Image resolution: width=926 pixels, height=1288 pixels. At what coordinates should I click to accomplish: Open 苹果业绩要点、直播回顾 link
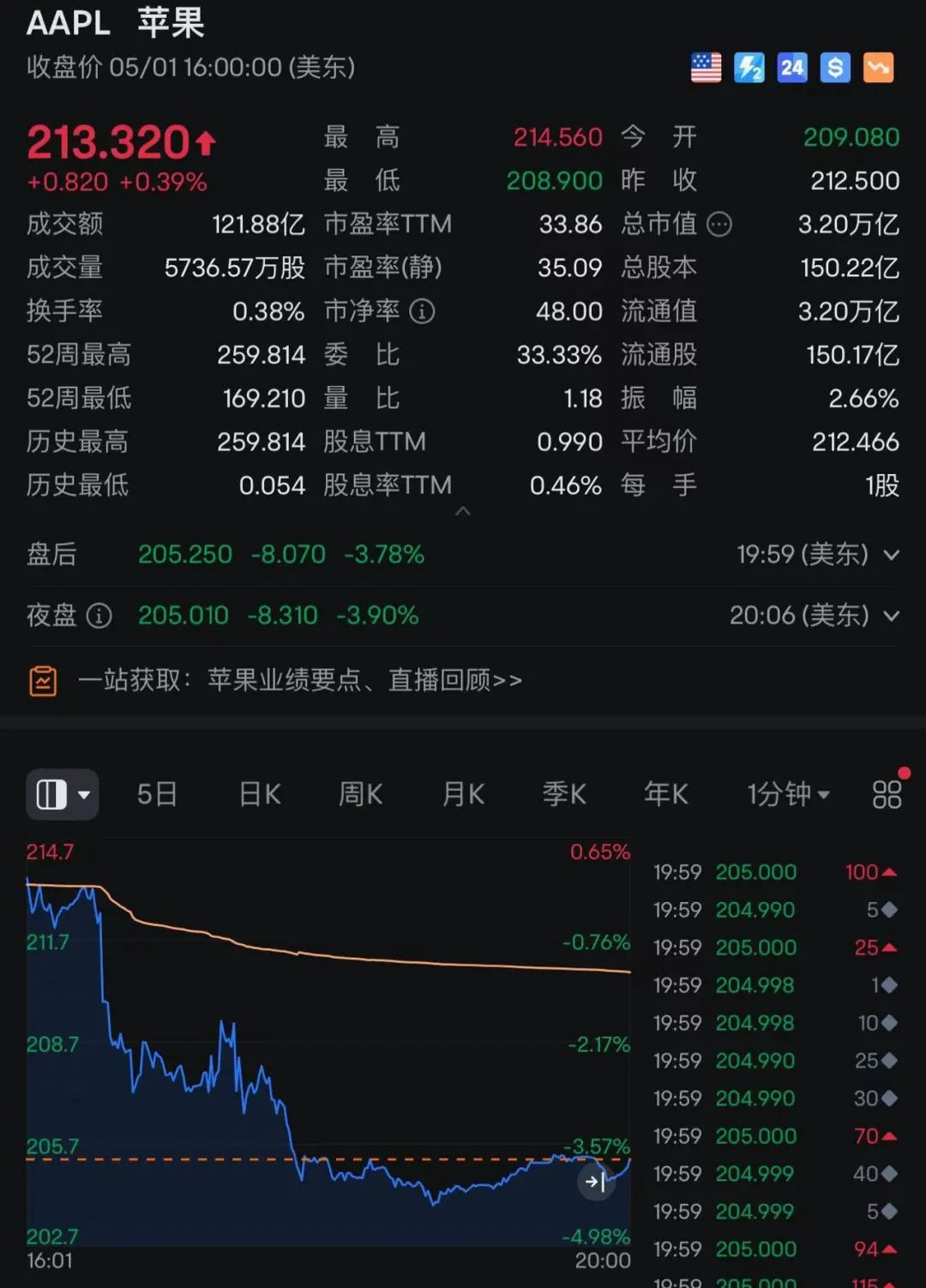300,680
